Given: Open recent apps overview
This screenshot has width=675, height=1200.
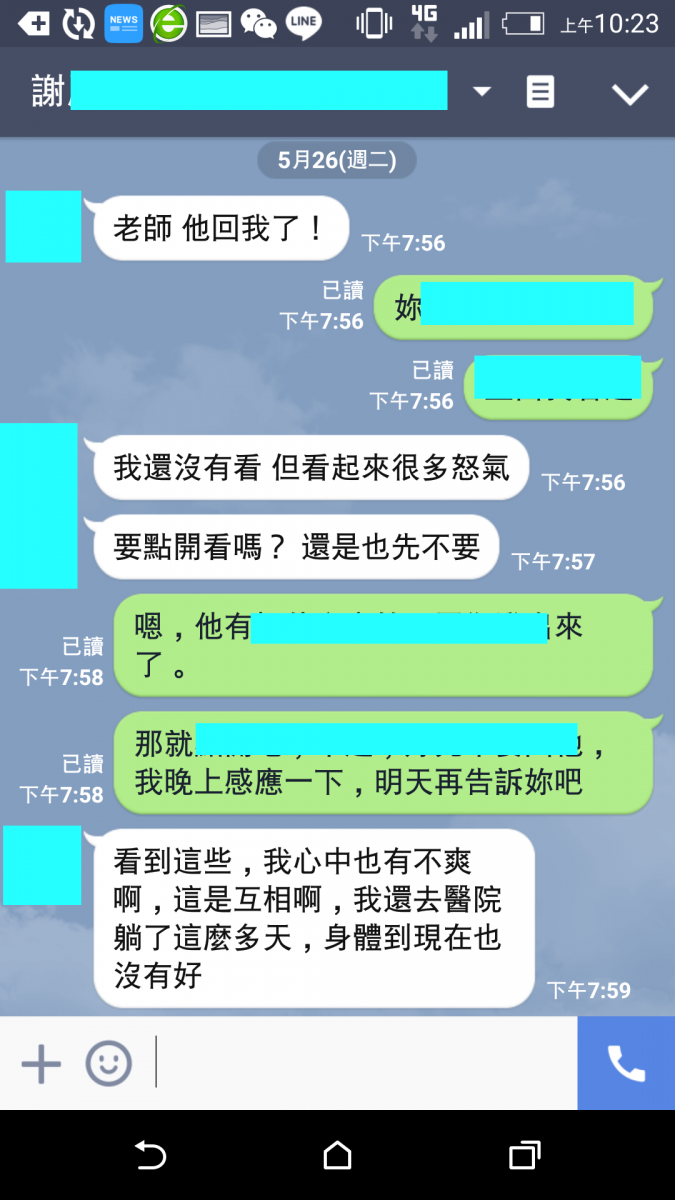Looking at the screenshot, I should (x=524, y=1155).
